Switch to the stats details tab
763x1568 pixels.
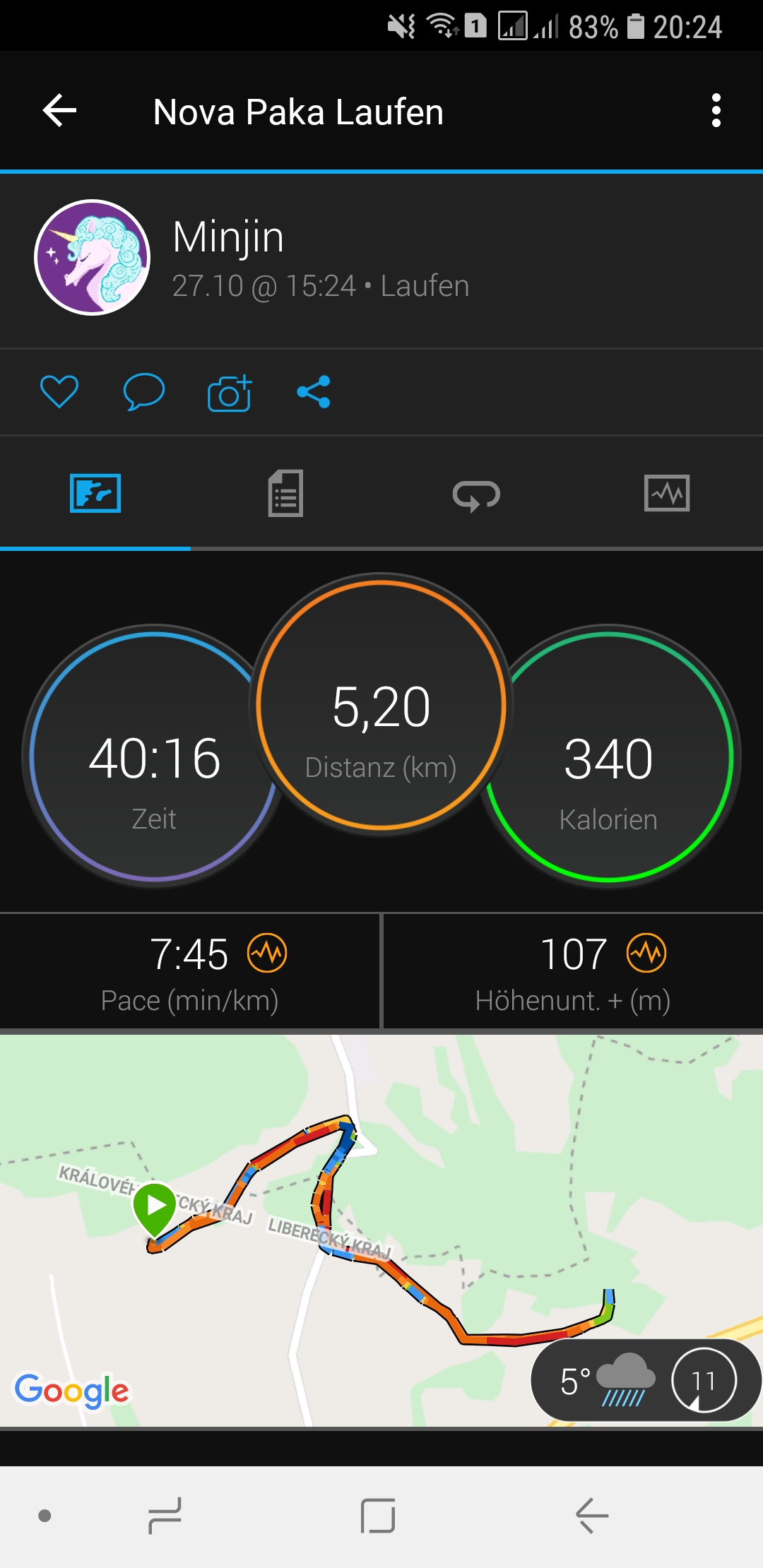point(285,493)
